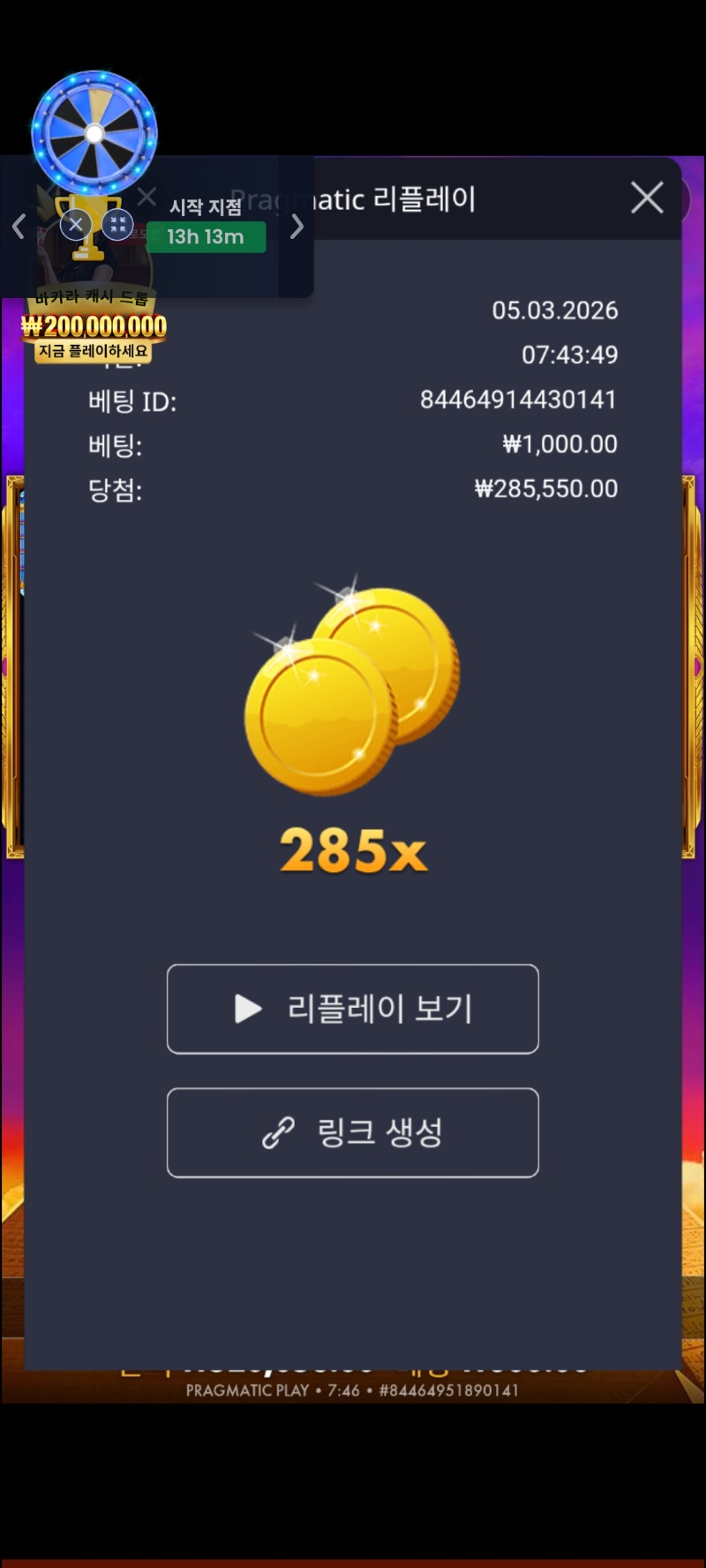
Task: Generate a share link with 링크 생성
Action: click(353, 1132)
